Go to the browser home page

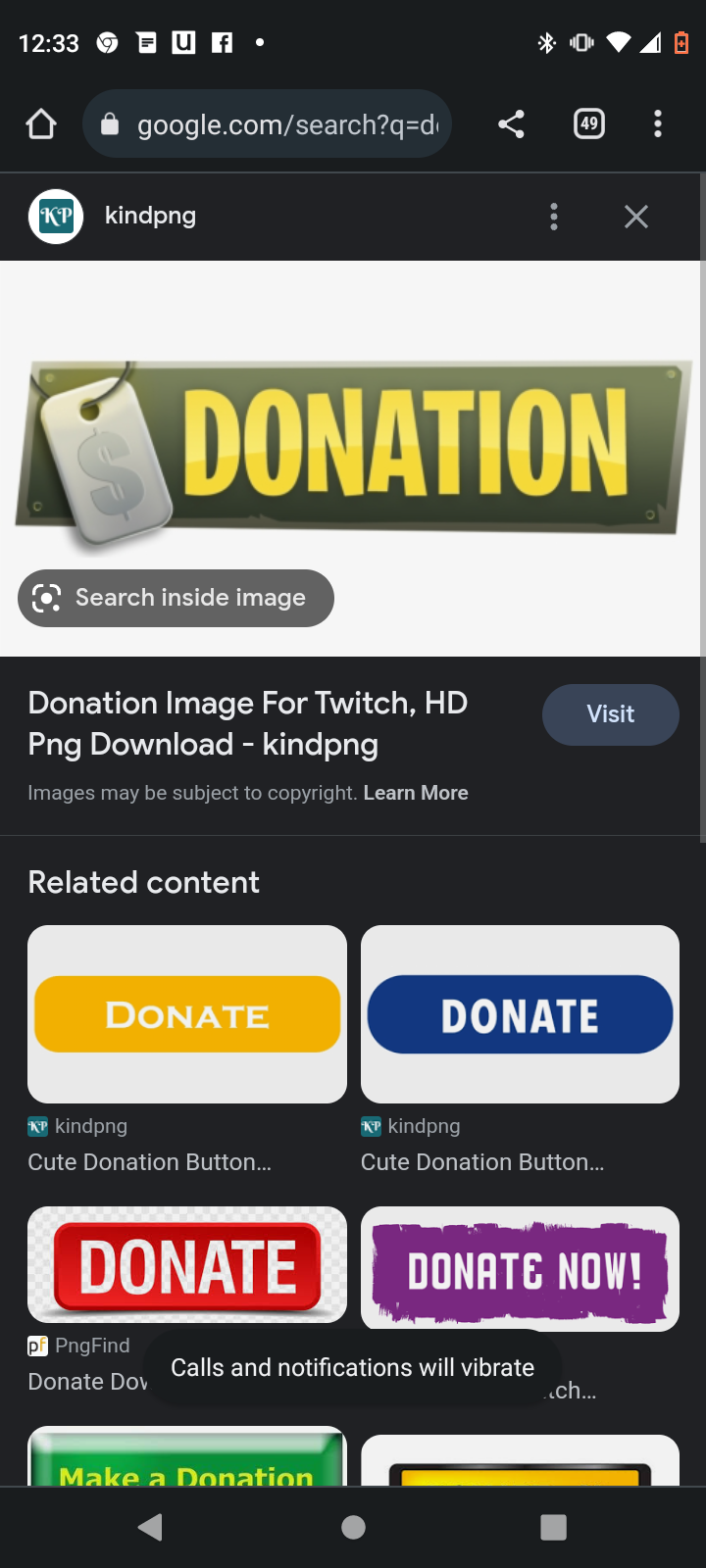click(41, 124)
